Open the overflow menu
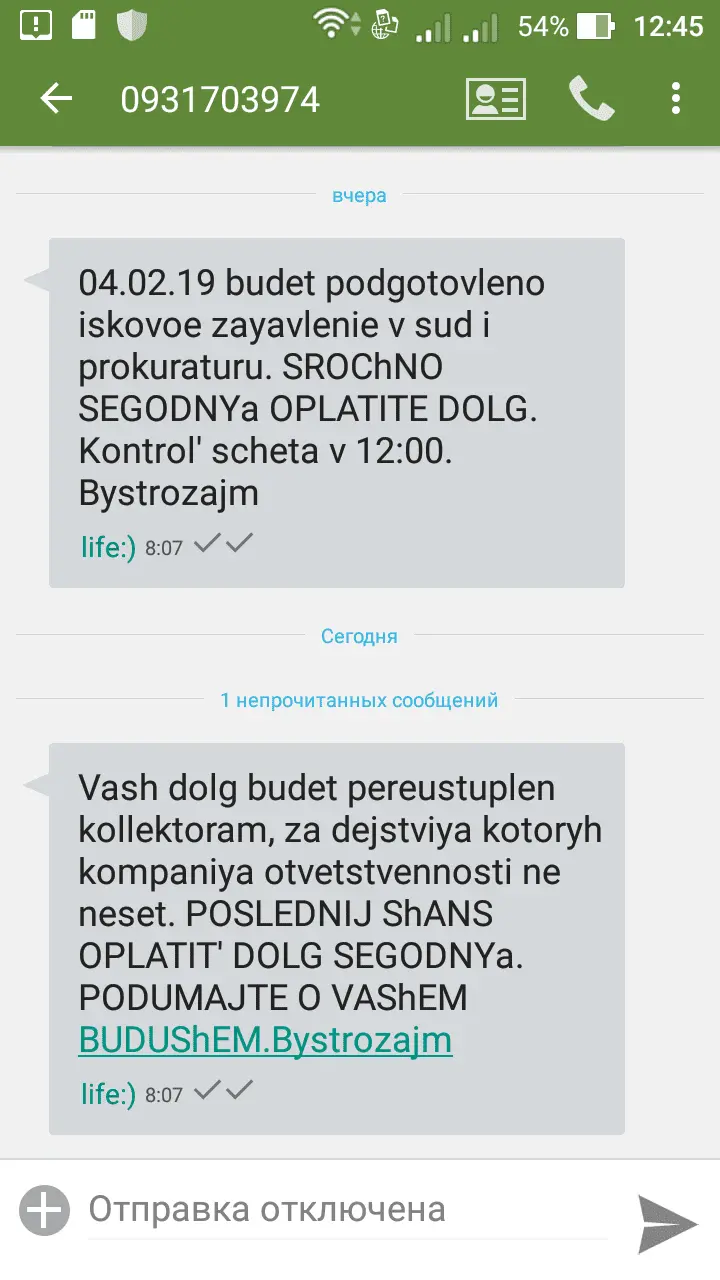720x1280 pixels. [x=676, y=99]
